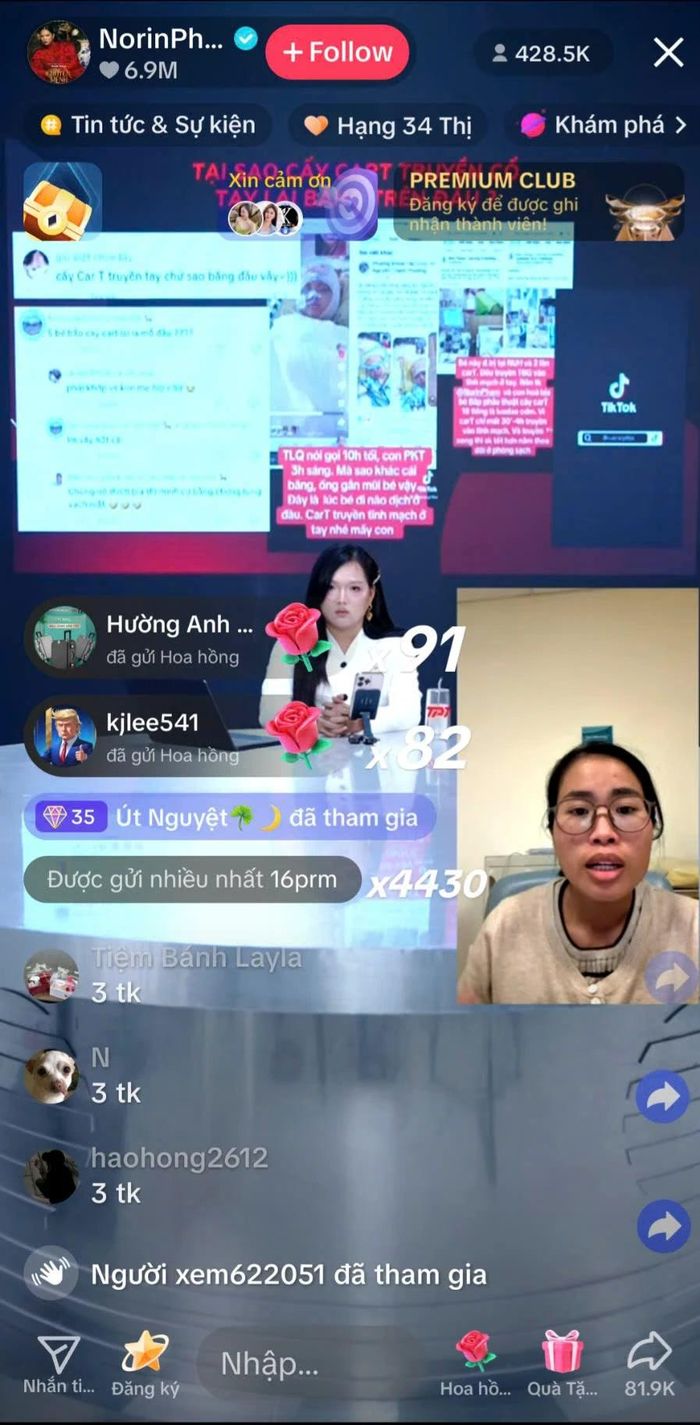Open the Nhắn tin message button
The width and height of the screenshot is (700, 1425).
[x=58, y=1362]
